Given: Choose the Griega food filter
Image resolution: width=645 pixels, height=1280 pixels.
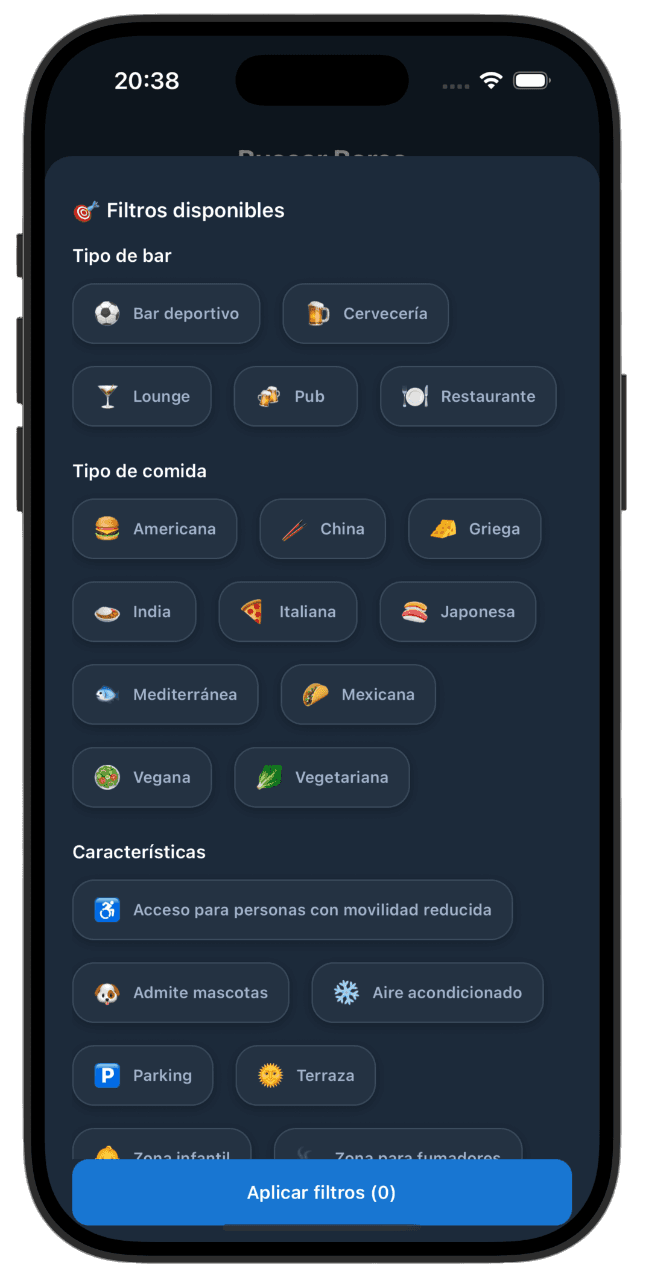Looking at the screenshot, I should pyautogui.click(x=474, y=529).
